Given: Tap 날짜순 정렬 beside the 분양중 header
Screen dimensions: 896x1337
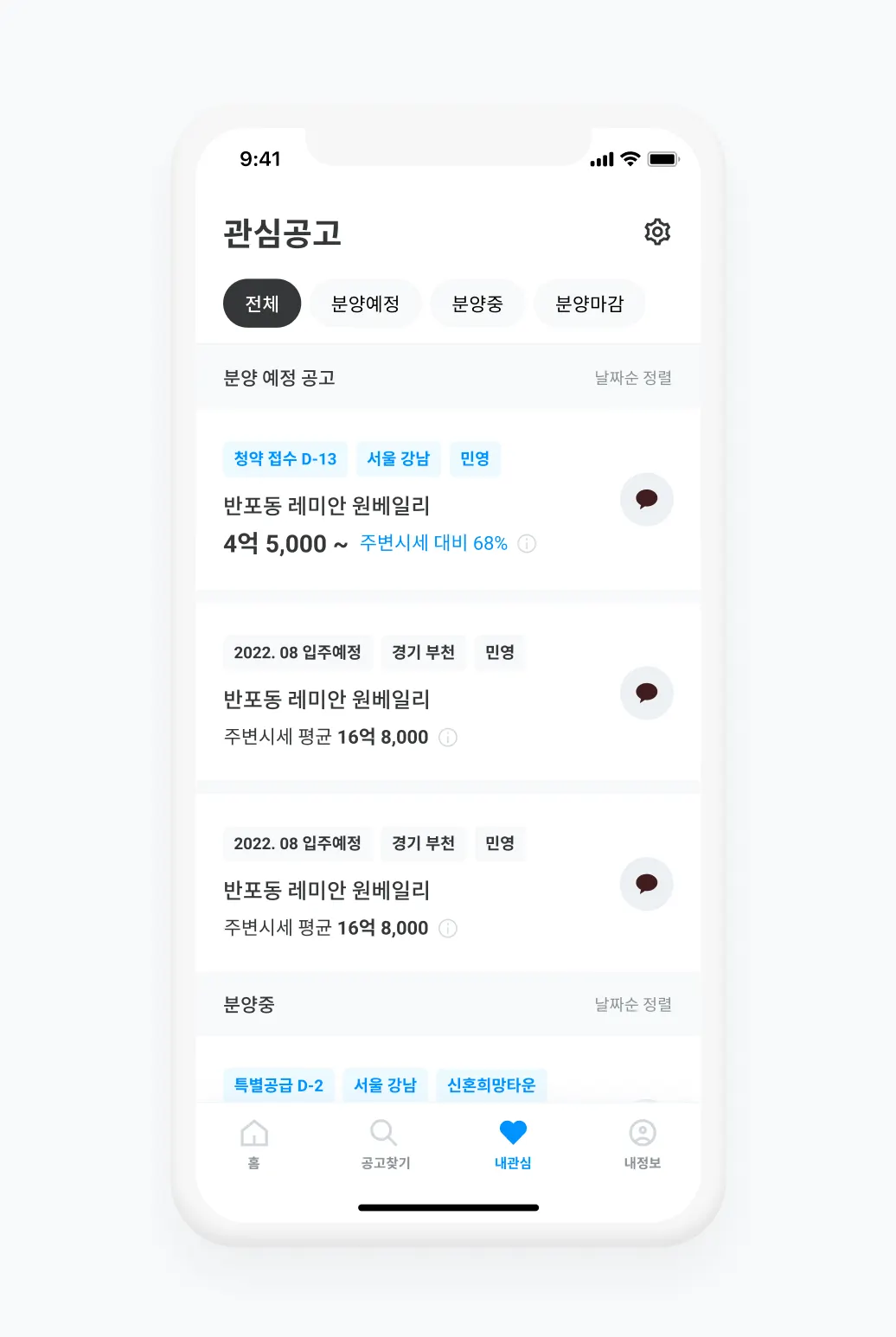Looking at the screenshot, I should (633, 1005).
